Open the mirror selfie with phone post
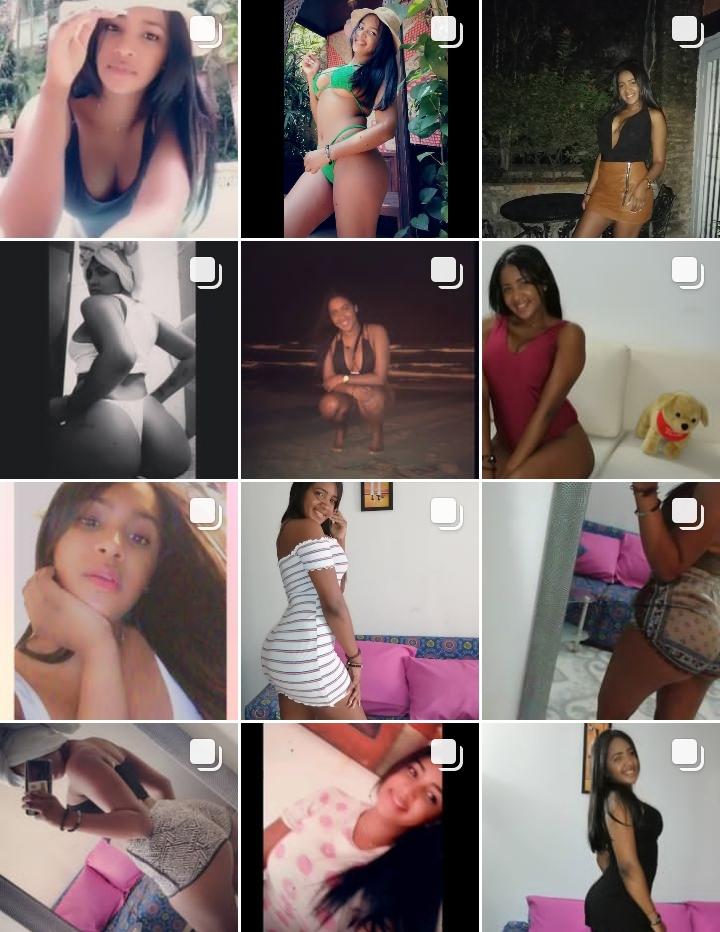This screenshot has height=932, width=720. click(118, 827)
